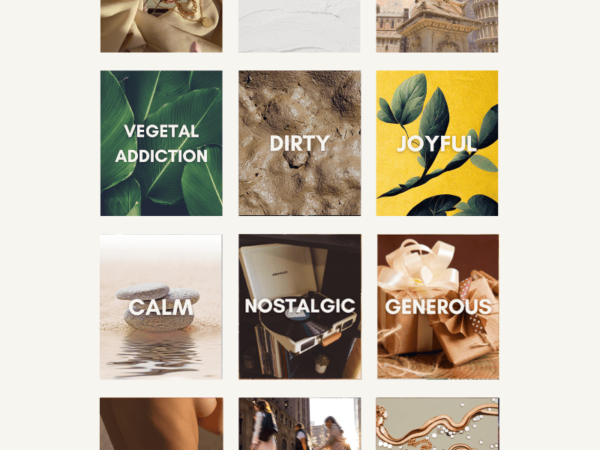Screen dimensions: 600x450
Task: Select the Nostalgic tile
Action: click(x=299, y=307)
